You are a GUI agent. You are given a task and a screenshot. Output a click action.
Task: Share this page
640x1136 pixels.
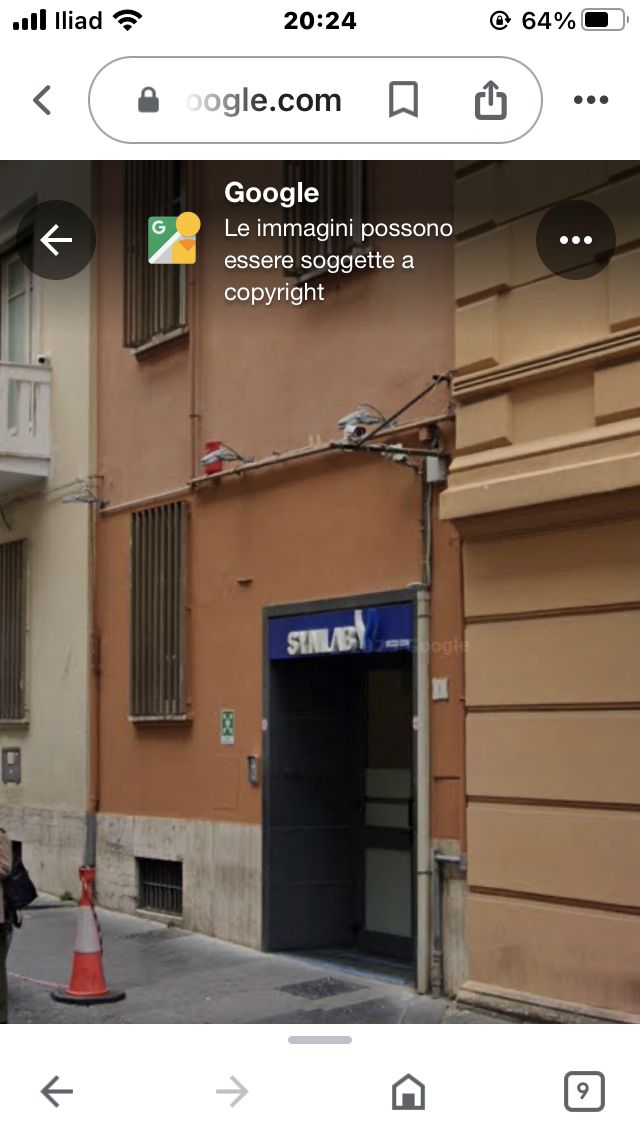click(x=490, y=100)
